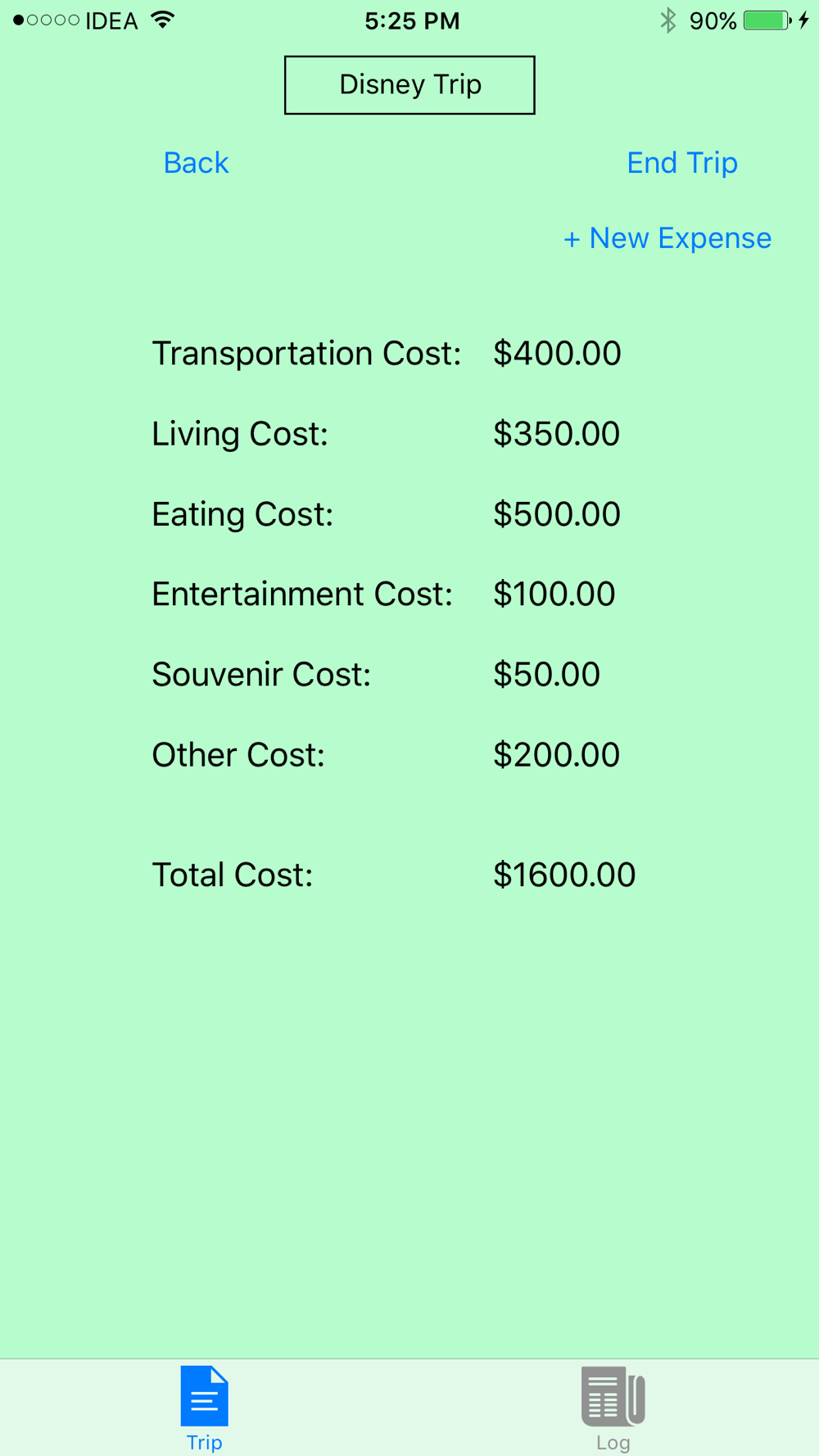Switch to the Log tab
Screen dimensions: 819x1456
613,1409
